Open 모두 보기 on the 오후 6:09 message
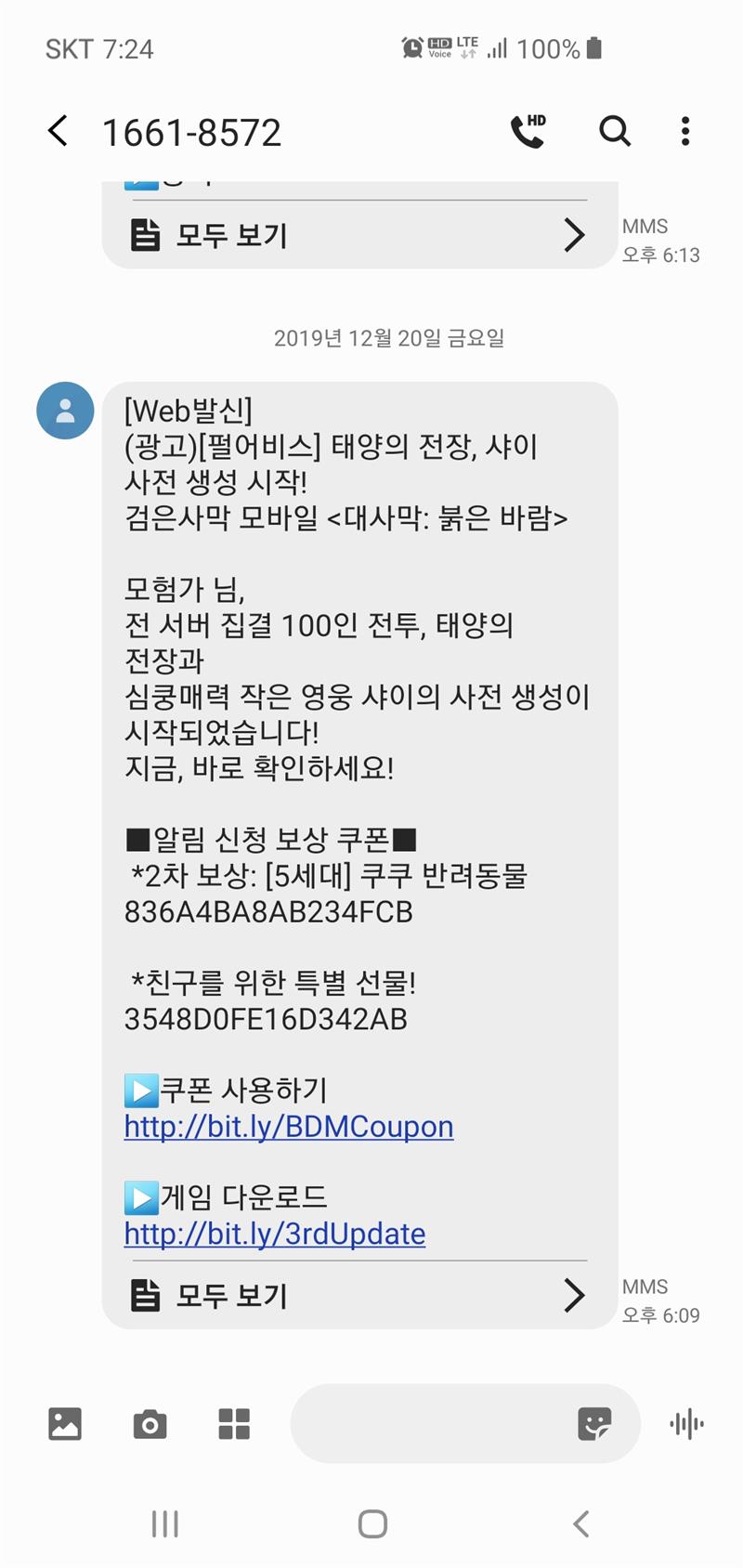Screen dimensions: 743x1568 [358, 1295]
